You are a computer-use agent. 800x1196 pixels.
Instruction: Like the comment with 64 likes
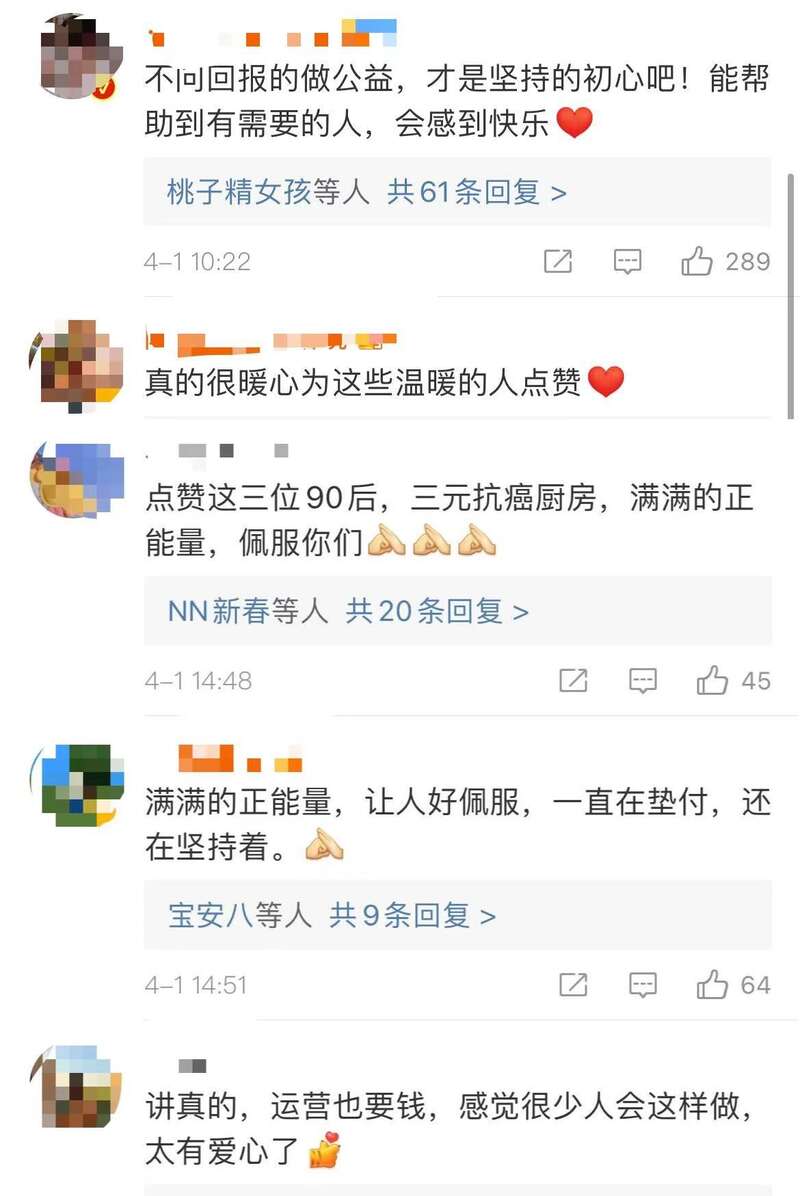712,985
